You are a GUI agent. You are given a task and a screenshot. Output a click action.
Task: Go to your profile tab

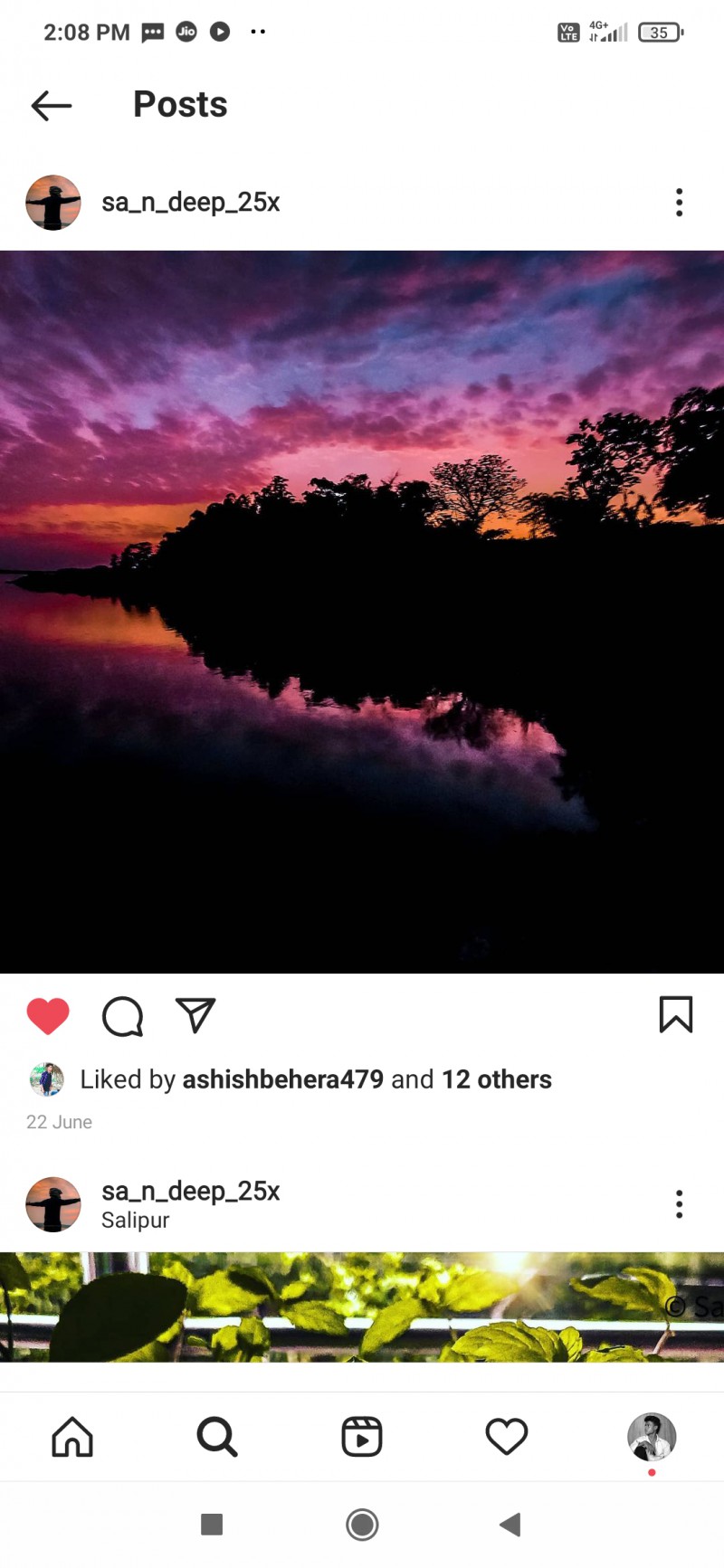[652, 1437]
